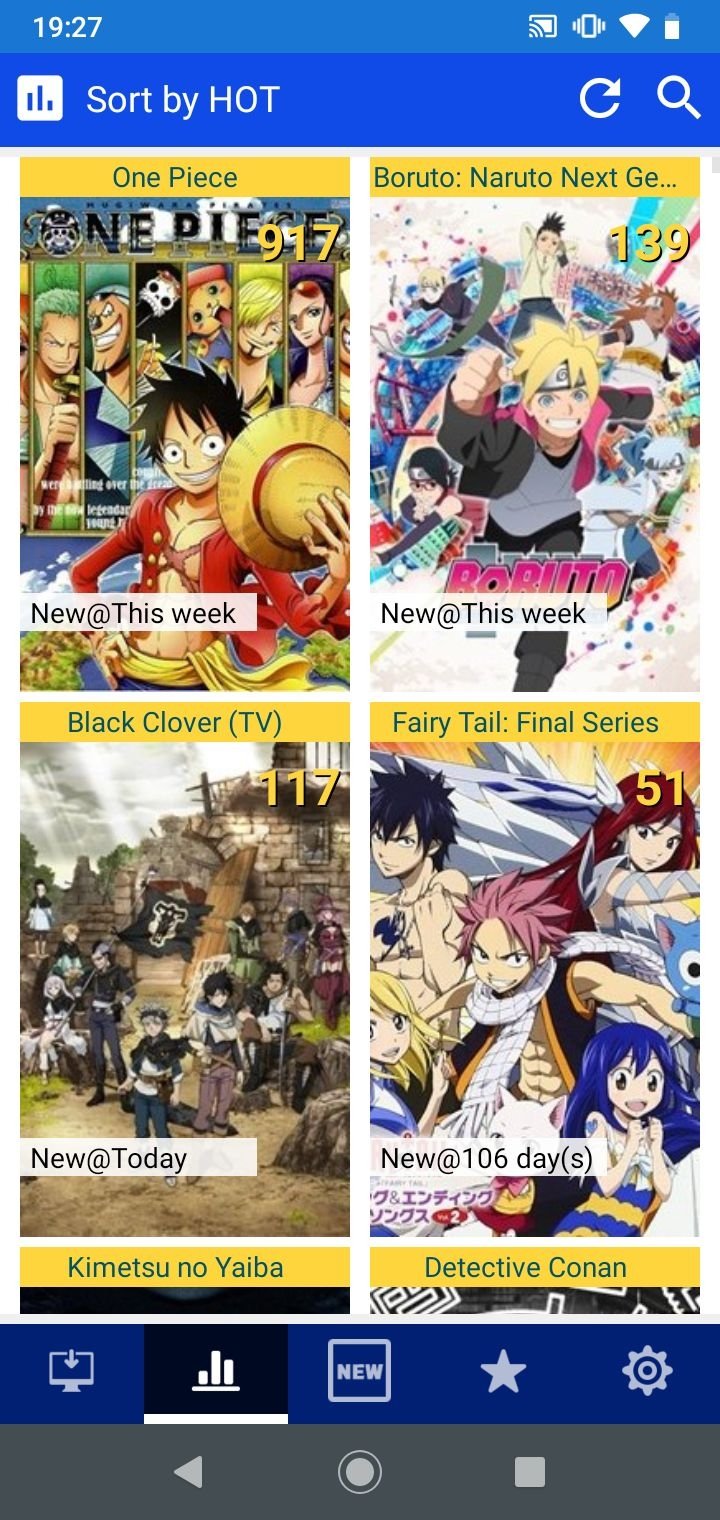720x1520 pixels.
Task: Go back using the system back button
Action: [188, 1471]
